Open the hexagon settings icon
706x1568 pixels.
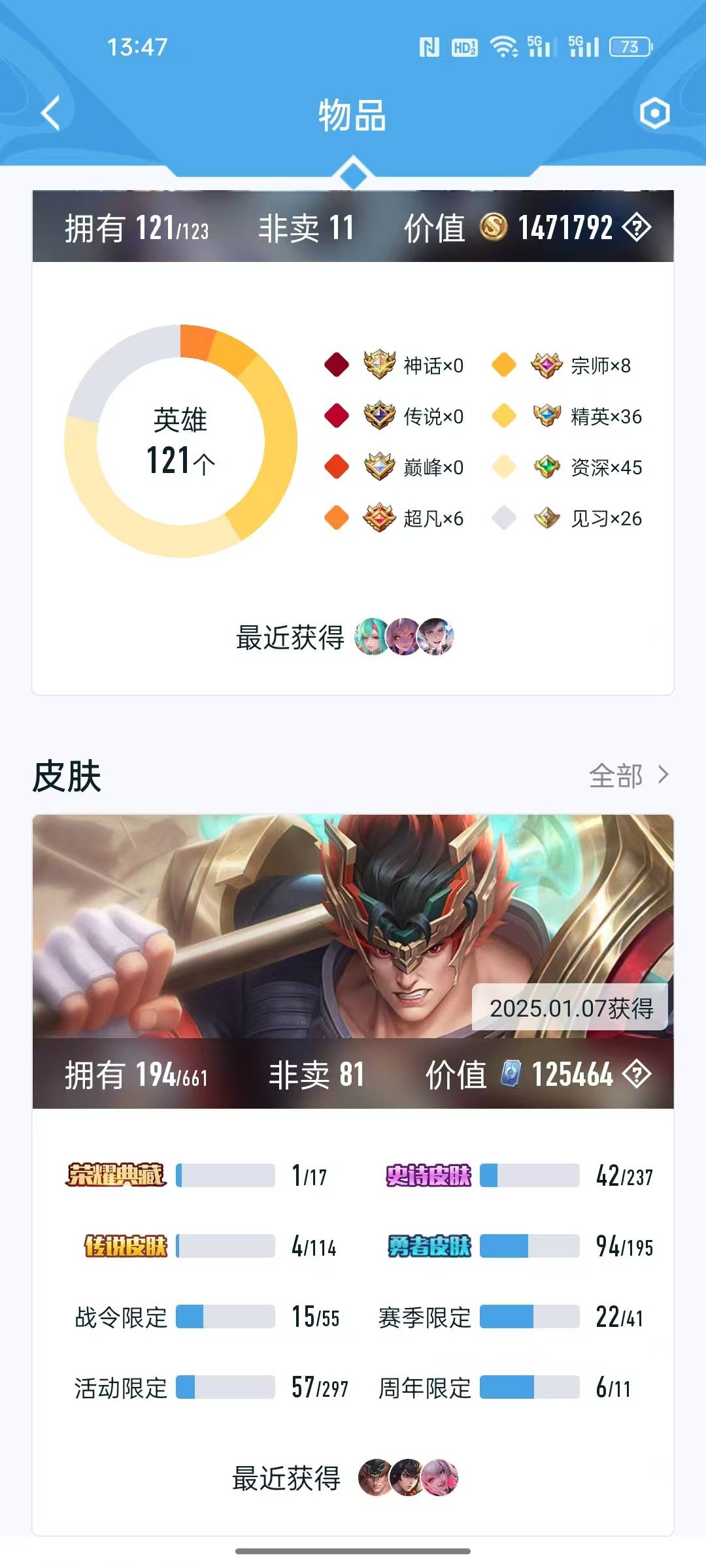point(654,114)
